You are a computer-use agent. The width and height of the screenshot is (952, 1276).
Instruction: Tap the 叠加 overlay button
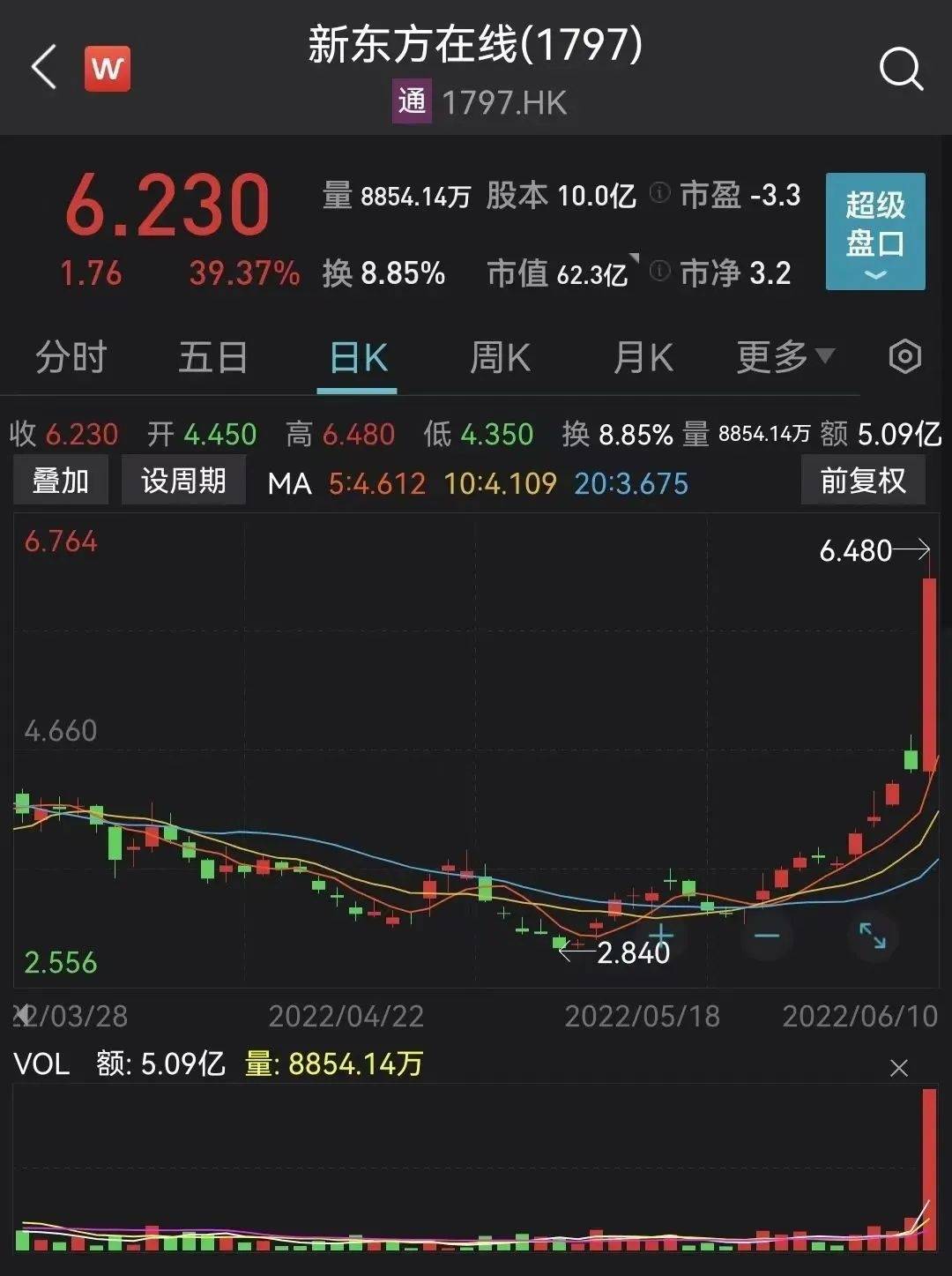pos(61,481)
